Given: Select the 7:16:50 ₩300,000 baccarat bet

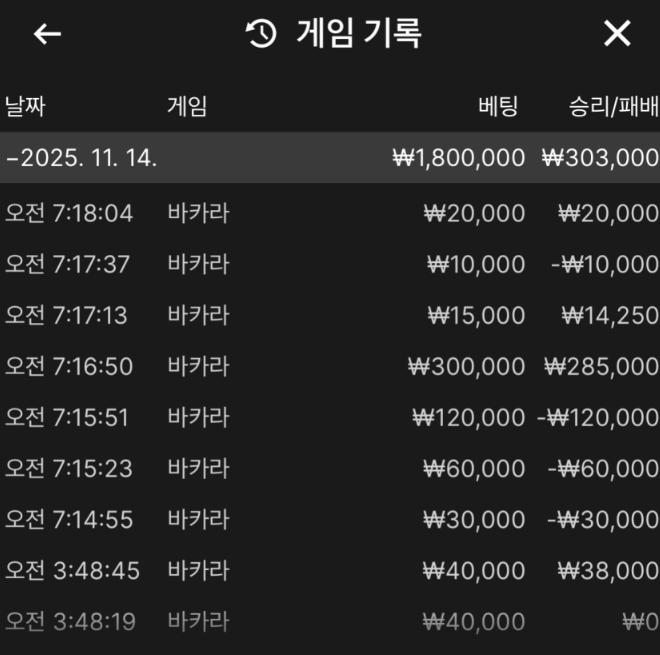Looking at the screenshot, I should coord(330,366).
